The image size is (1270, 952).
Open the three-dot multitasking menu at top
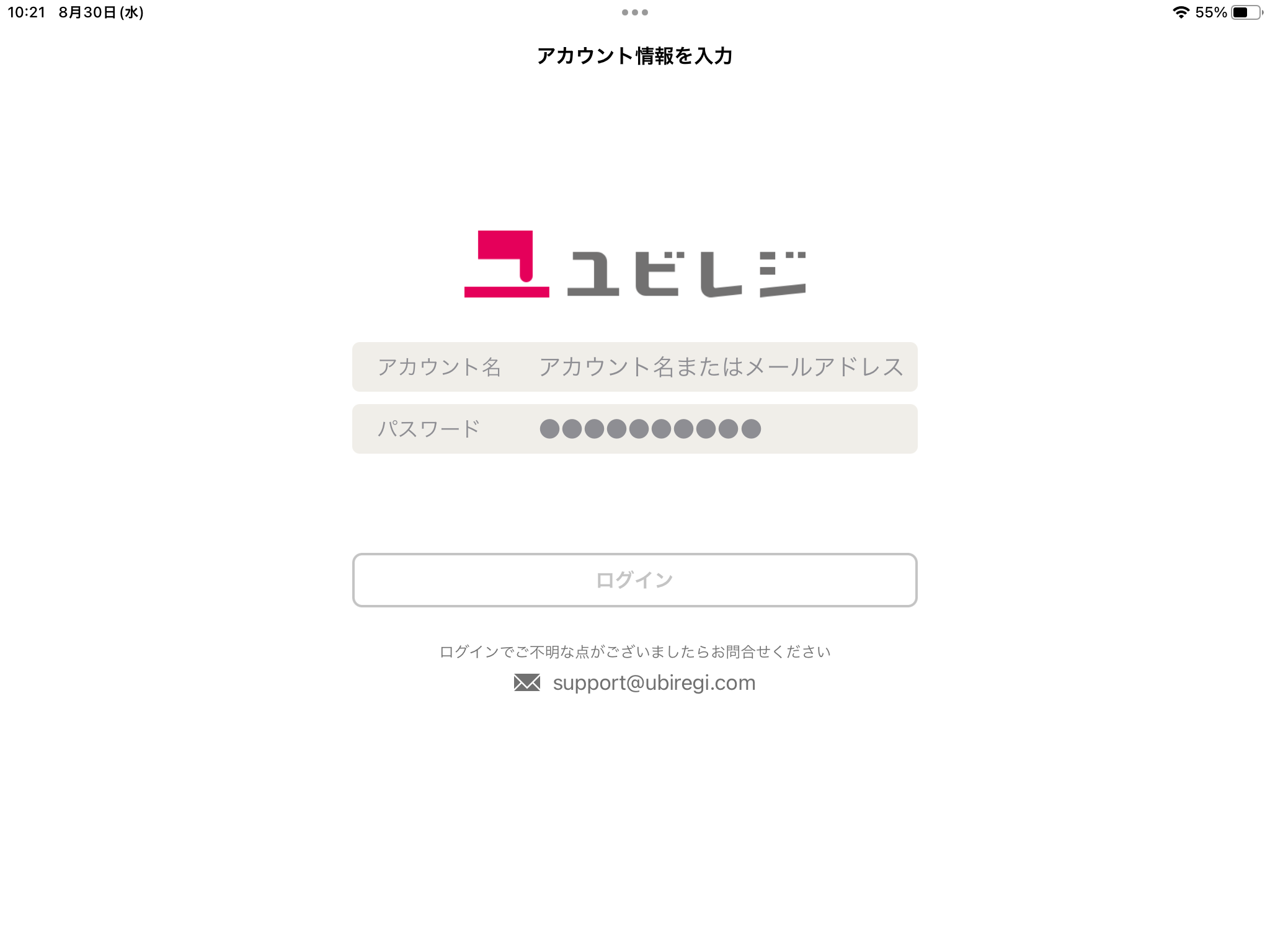(634, 12)
